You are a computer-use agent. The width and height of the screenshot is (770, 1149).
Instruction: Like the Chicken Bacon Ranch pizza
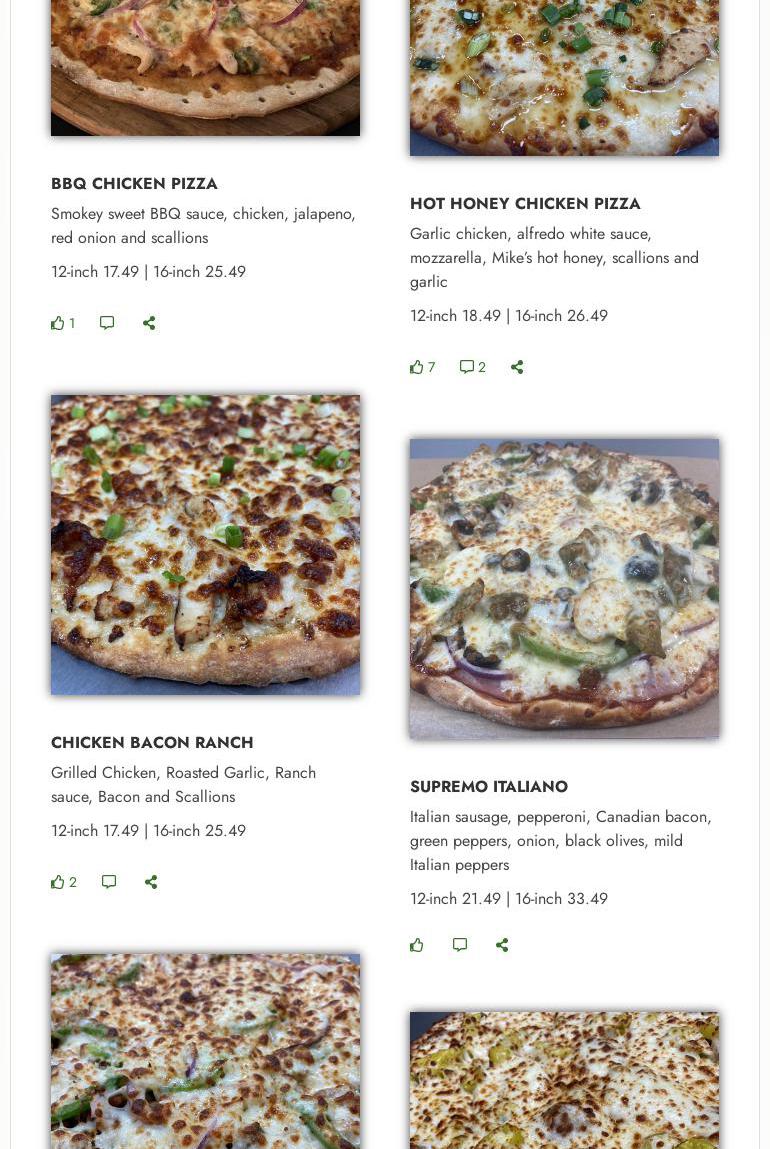[58, 882]
